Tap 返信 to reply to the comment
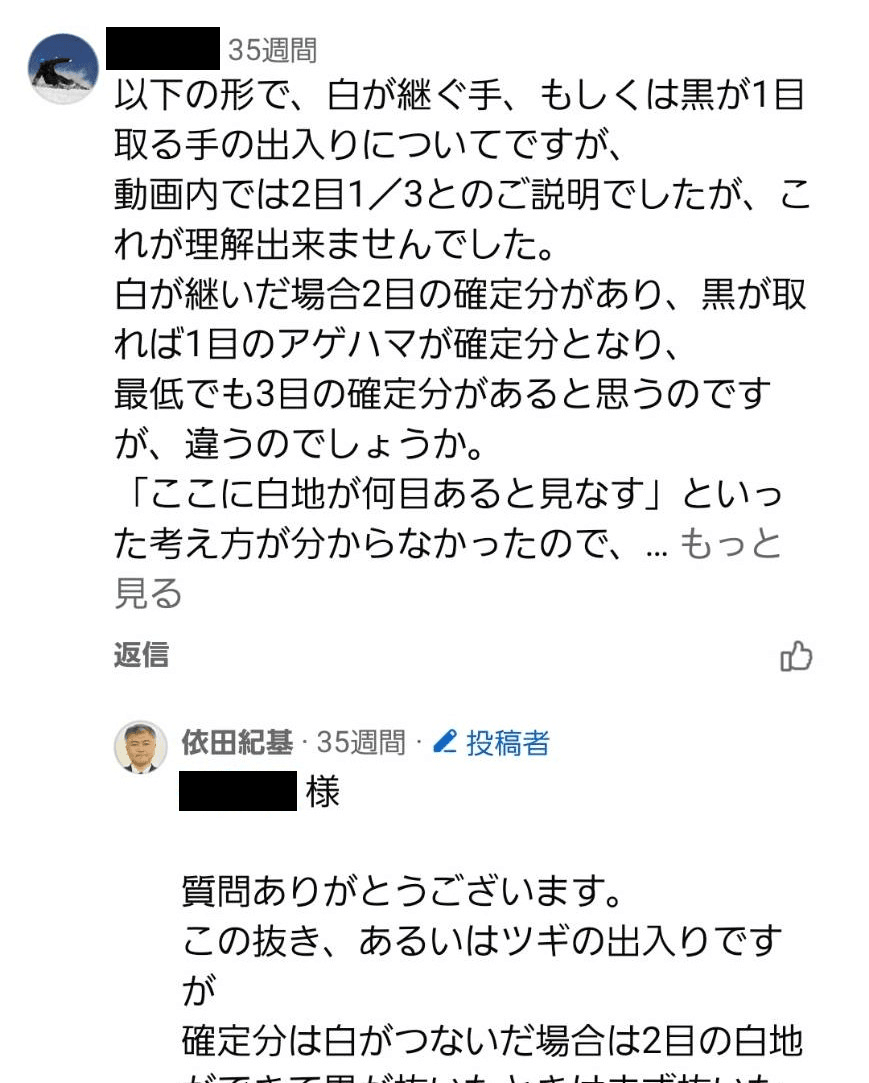 pyautogui.click(x=141, y=655)
